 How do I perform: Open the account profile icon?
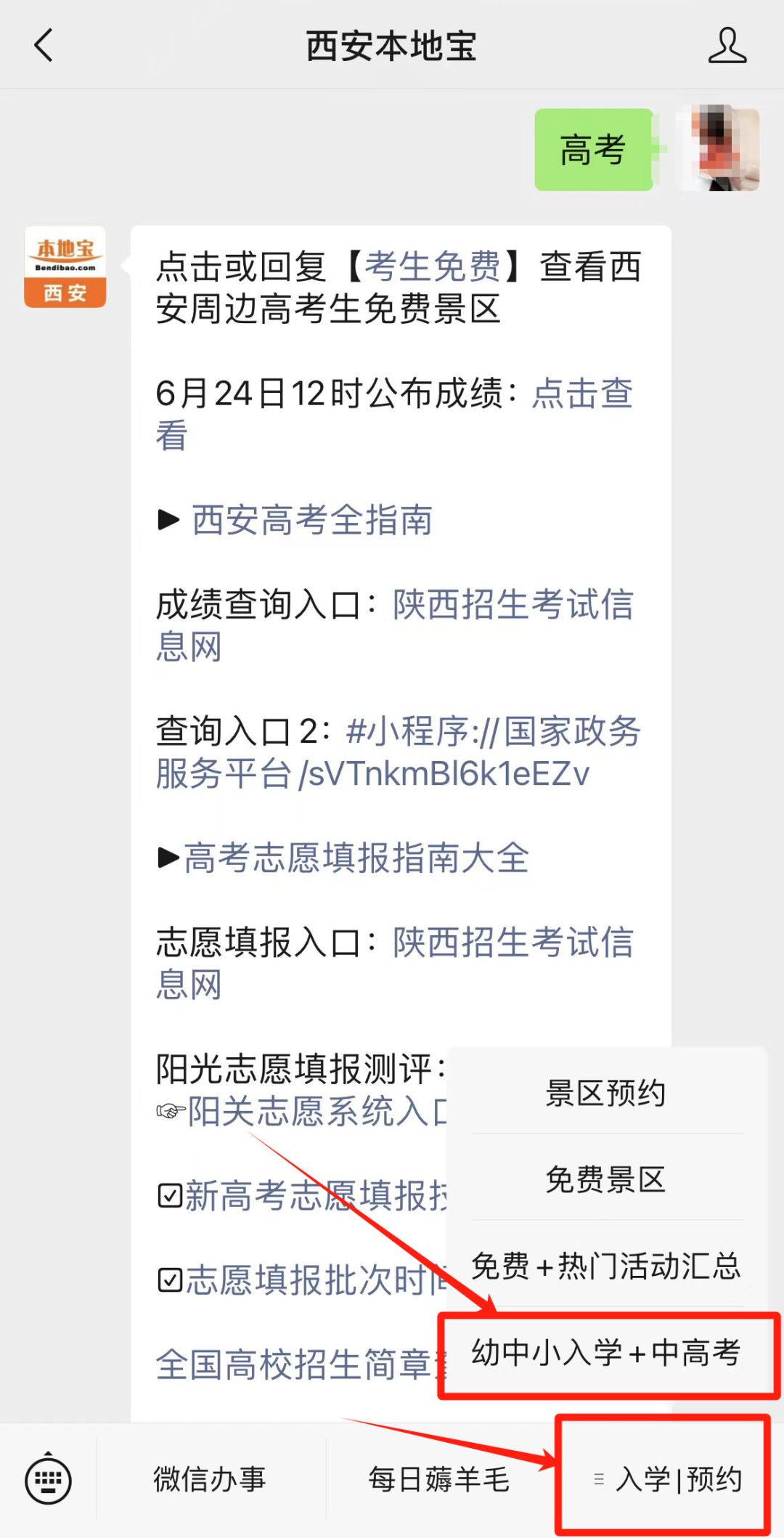727,45
